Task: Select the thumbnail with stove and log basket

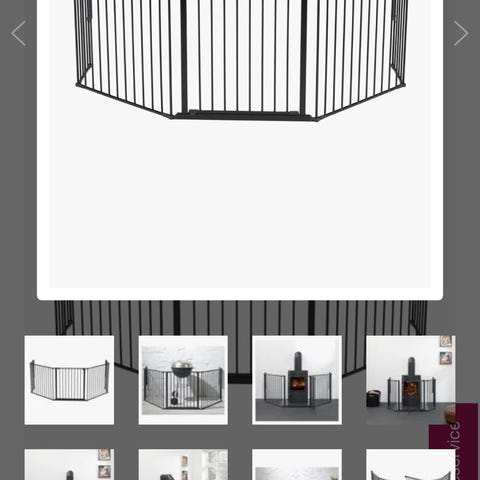Action: pos(411,380)
